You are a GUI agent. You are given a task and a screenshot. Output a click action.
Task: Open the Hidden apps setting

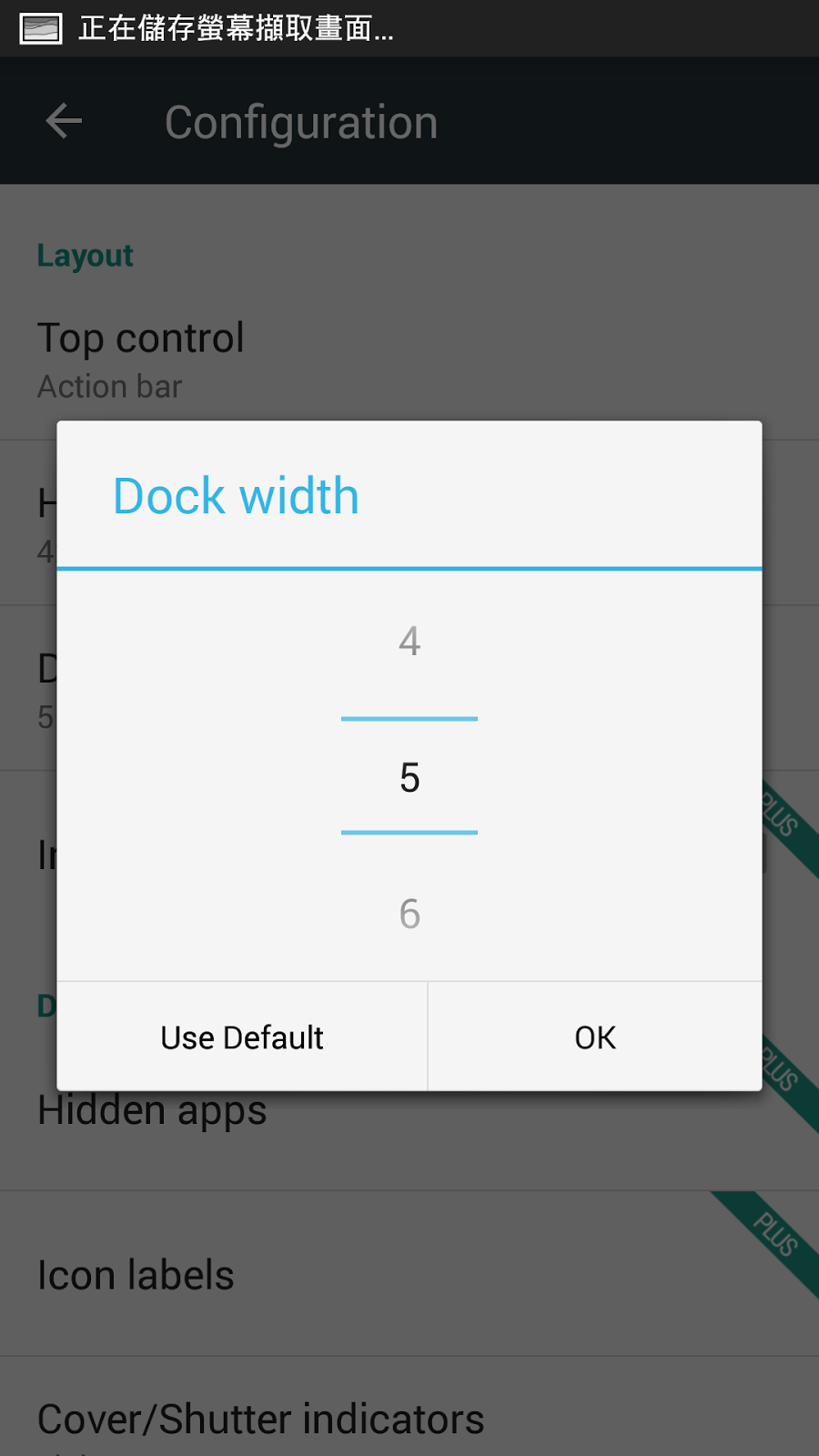pos(151,1109)
